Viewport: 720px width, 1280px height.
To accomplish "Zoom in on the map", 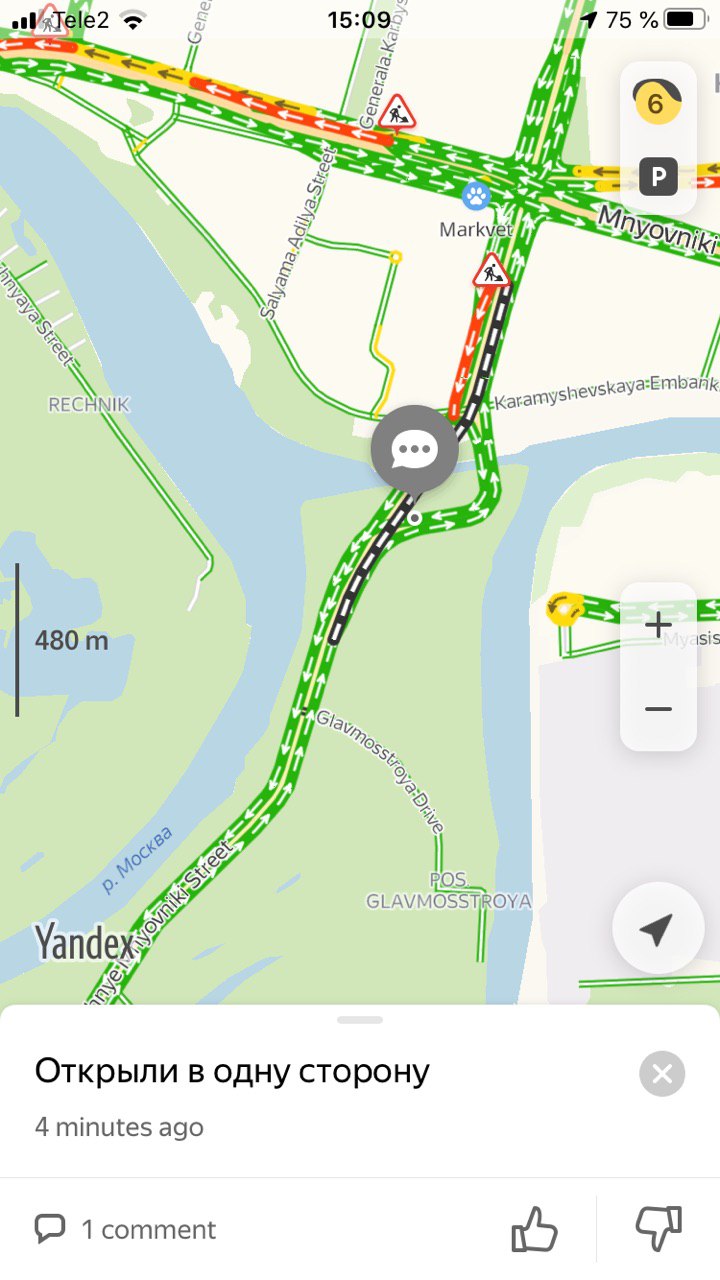I will [x=658, y=626].
